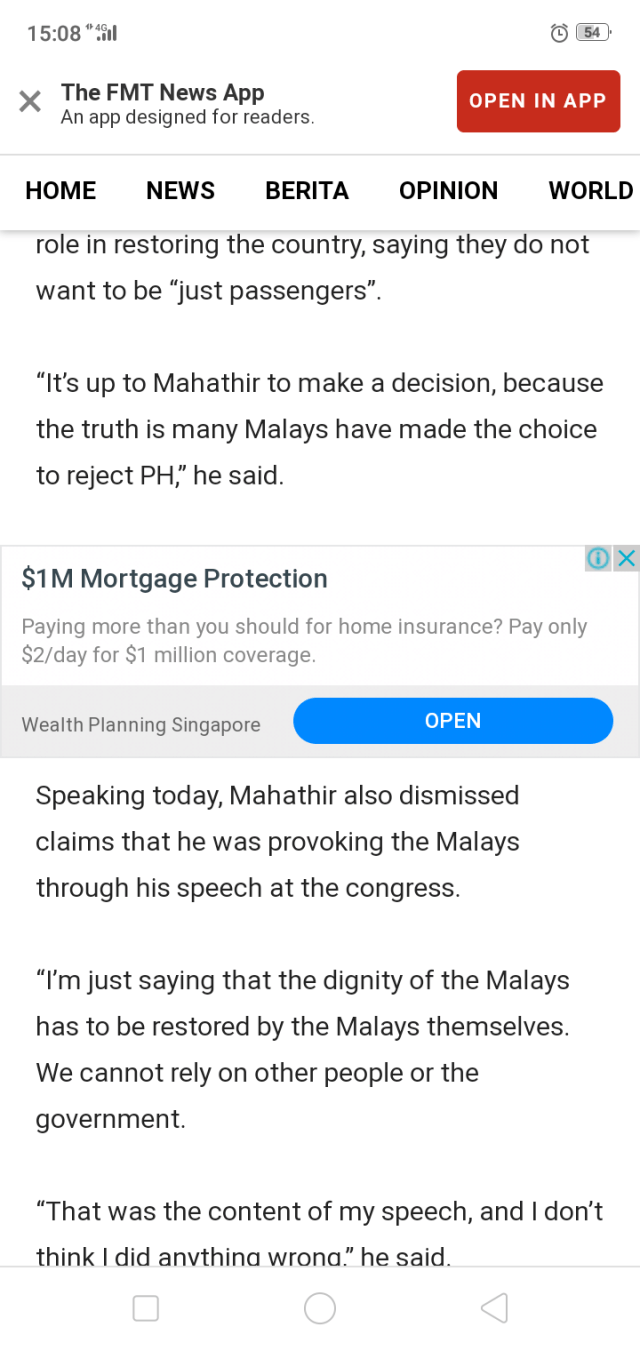Go to the HOME section
Image resolution: width=640 pixels, height=1351 pixels.
tap(61, 191)
